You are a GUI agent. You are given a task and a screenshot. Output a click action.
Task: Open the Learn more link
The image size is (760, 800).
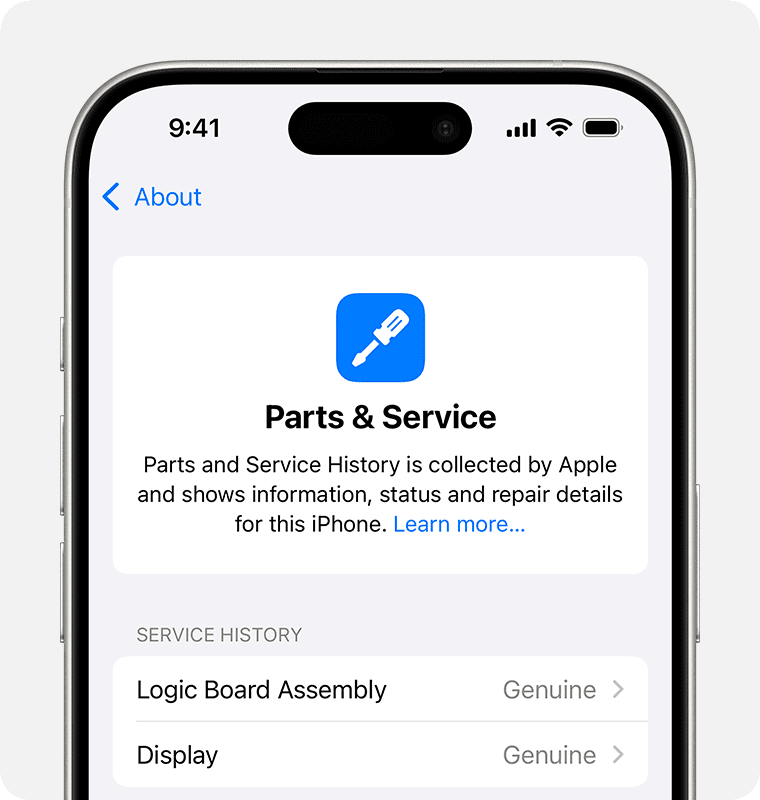click(x=459, y=524)
